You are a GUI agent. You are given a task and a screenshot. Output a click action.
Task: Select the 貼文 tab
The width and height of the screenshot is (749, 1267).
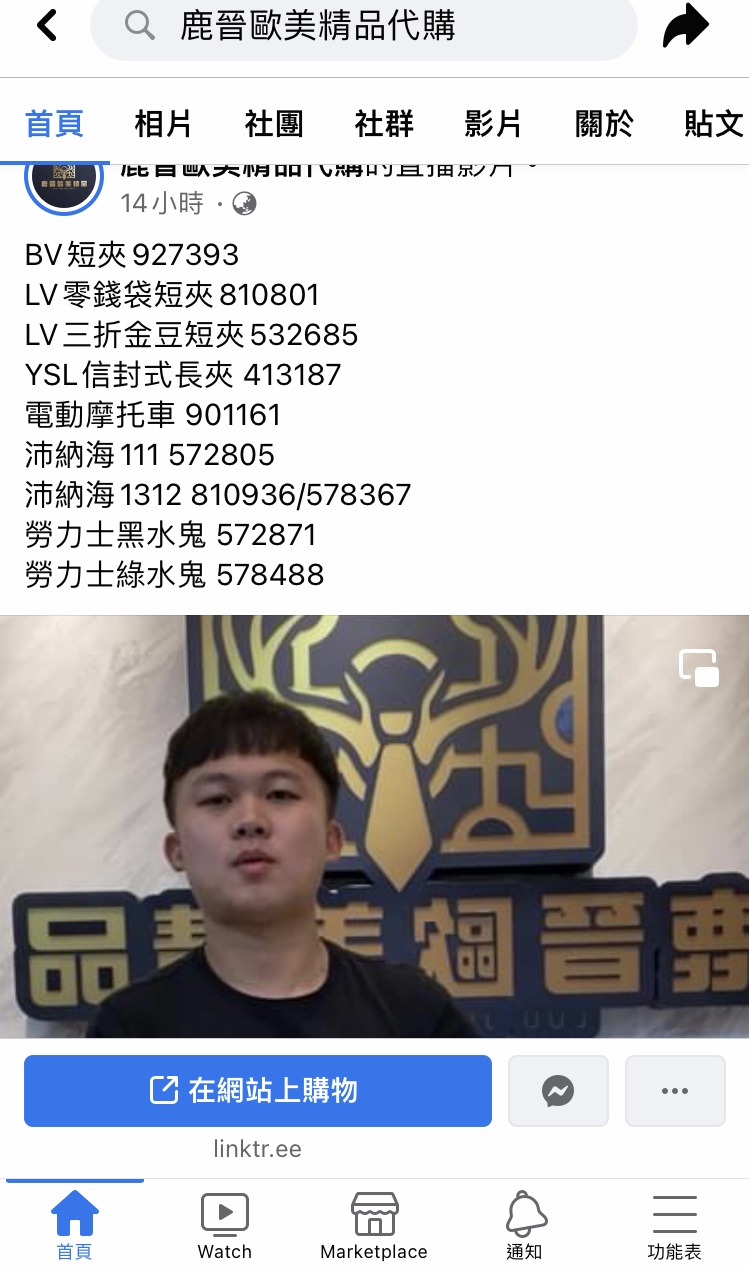tap(713, 124)
